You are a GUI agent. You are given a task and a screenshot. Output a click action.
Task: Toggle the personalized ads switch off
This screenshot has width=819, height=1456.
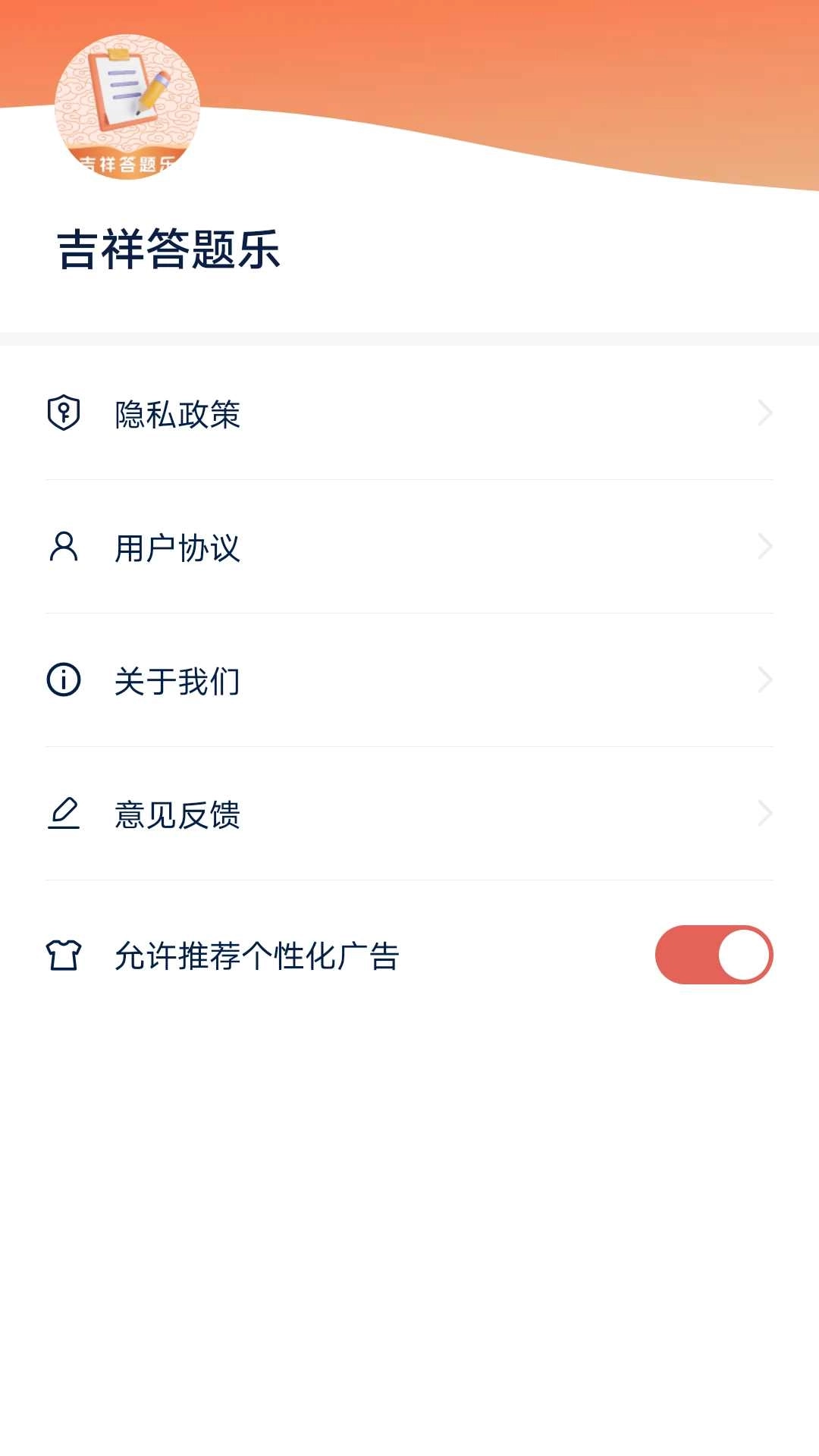[x=713, y=955]
